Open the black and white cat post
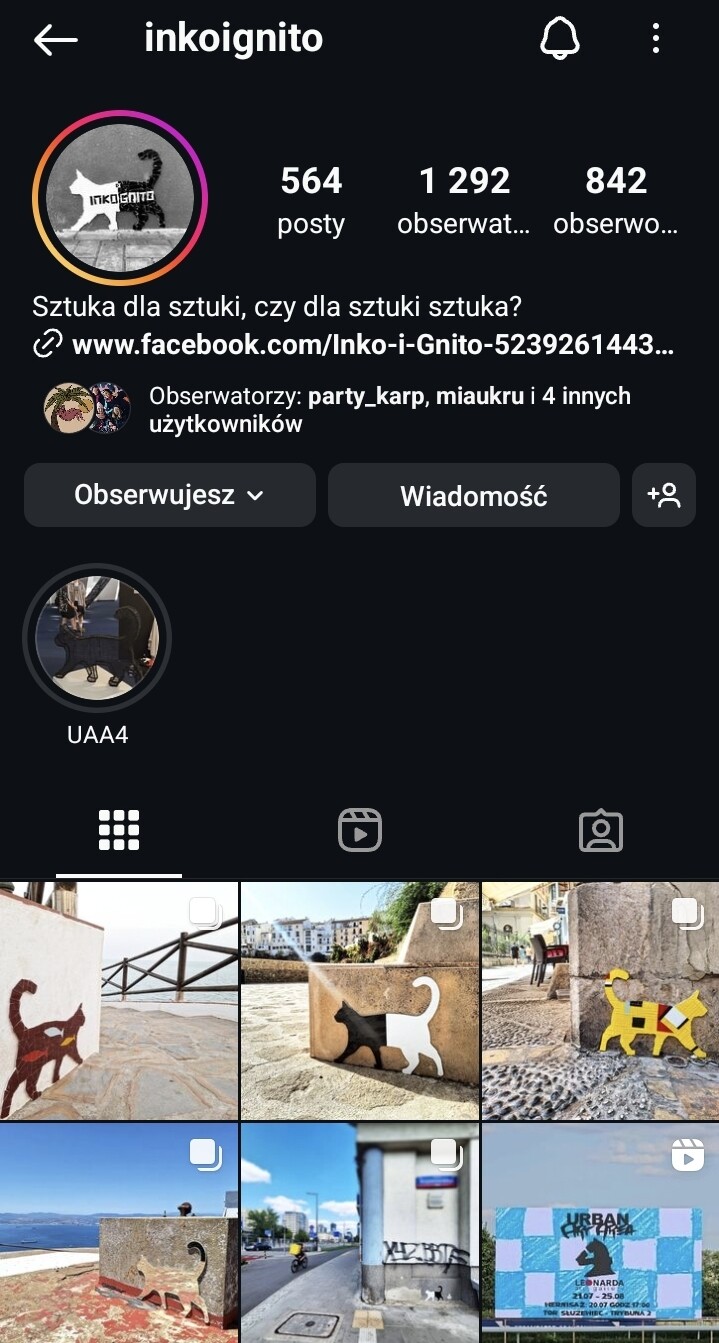 click(x=360, y=1000)
